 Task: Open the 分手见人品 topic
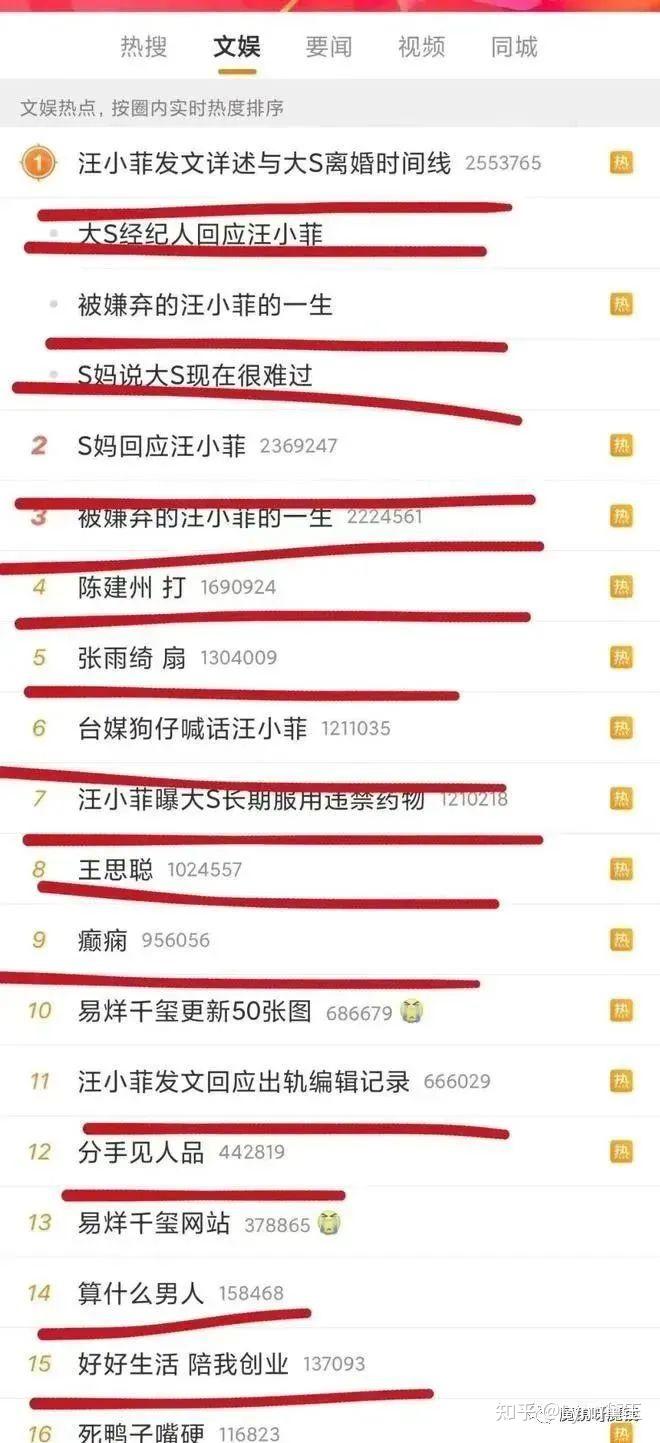pos(141,1152)
